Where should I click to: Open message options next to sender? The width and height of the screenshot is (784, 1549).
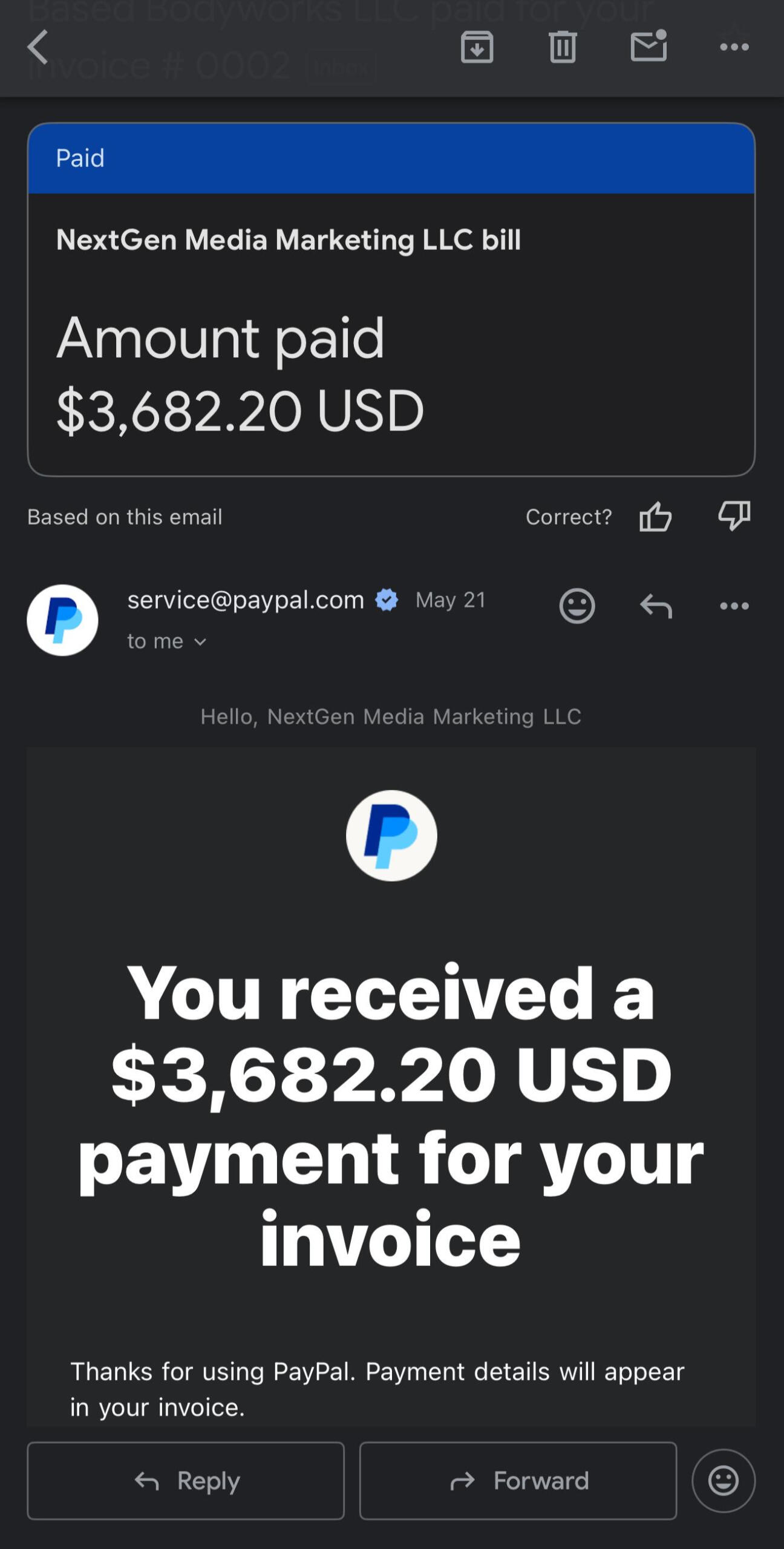point(734,606)
